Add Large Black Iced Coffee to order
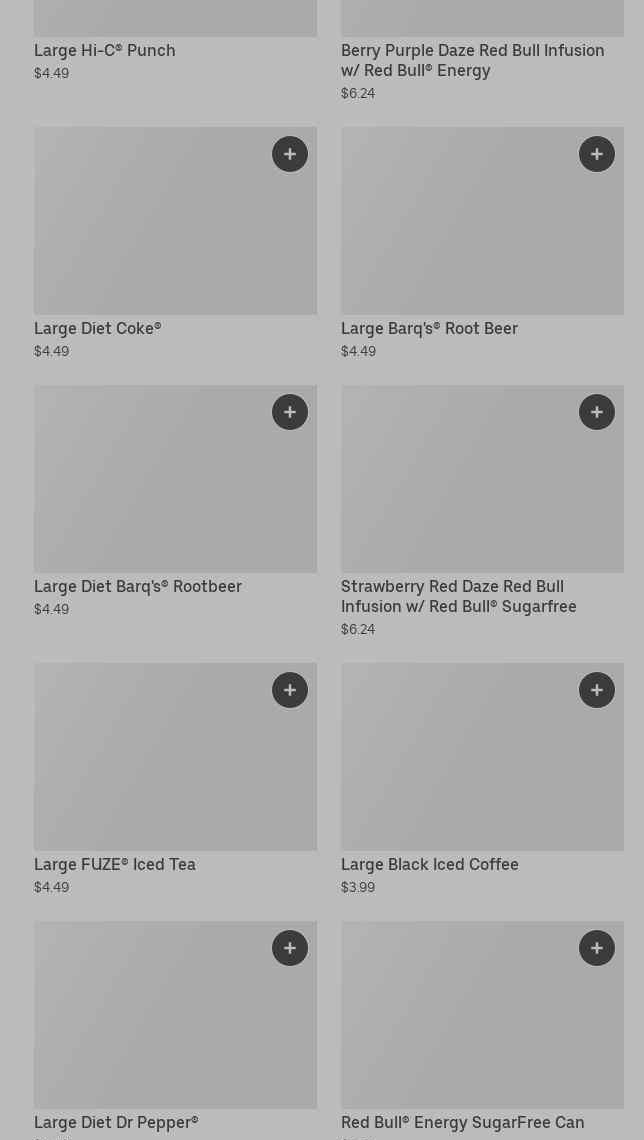Image resolution: width=644 pixels, height=1140 pixels. 597,690
